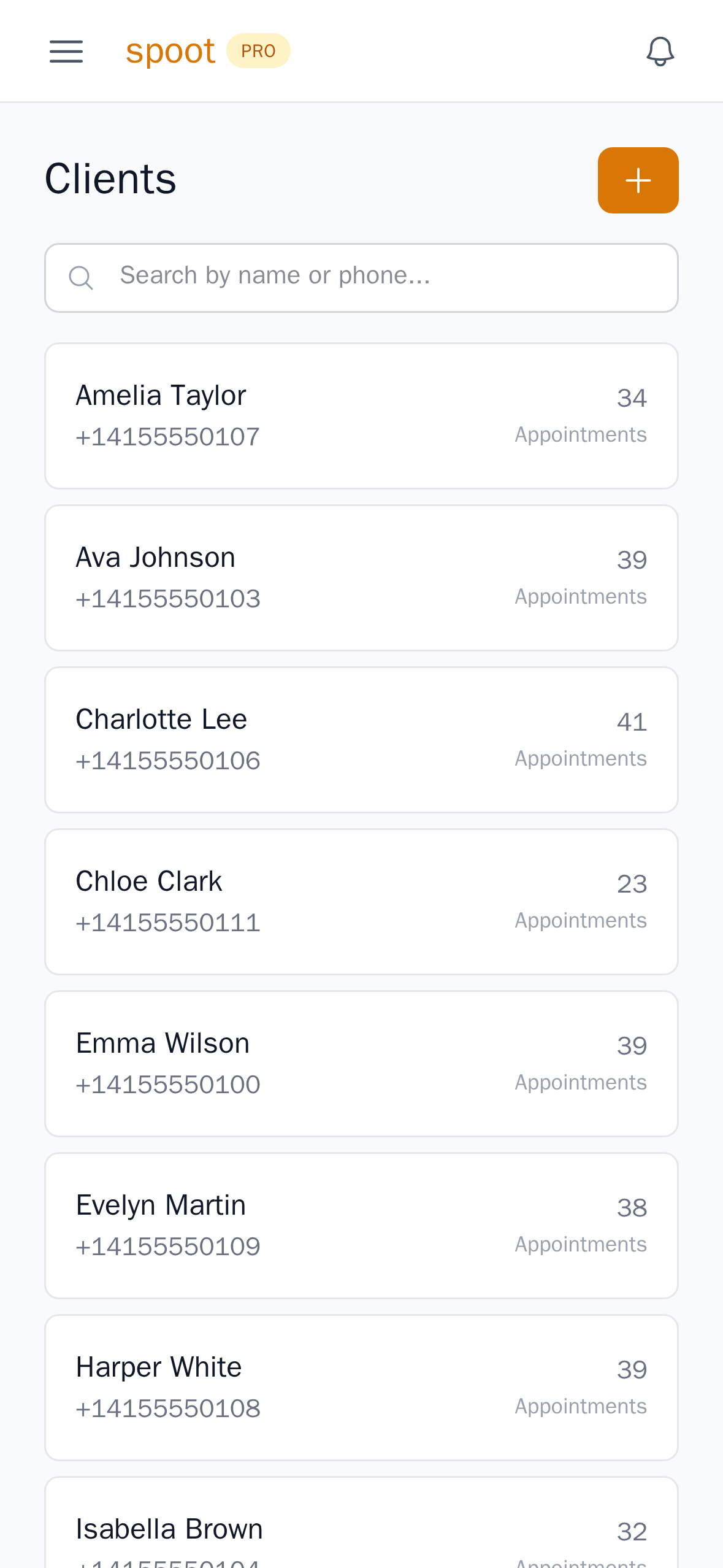
Task: Open the hamburger navigation menu
Action: click(66, 52)
